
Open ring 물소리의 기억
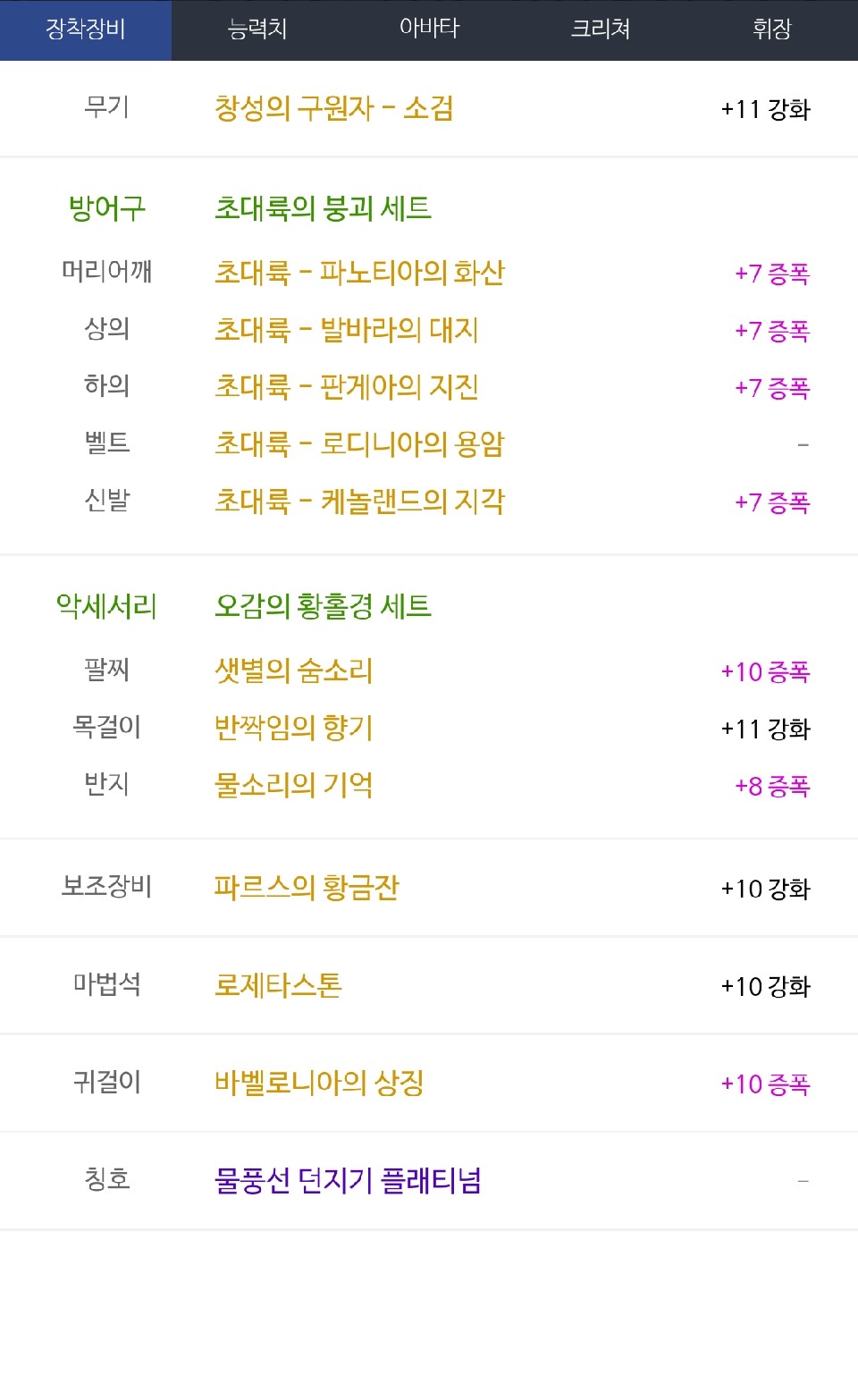pos(293,785)
